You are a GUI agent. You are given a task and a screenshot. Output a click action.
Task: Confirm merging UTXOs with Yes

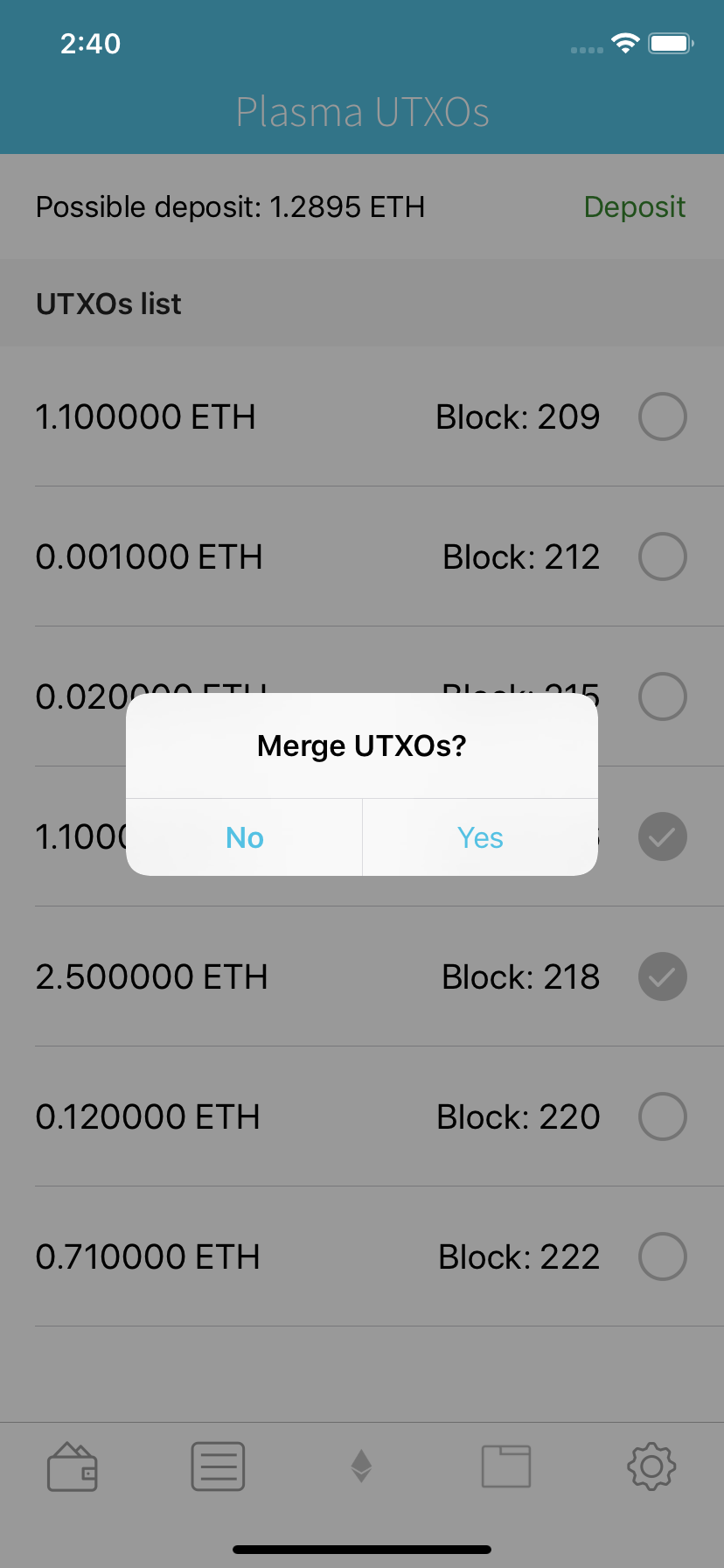click(x=480, y=837)
